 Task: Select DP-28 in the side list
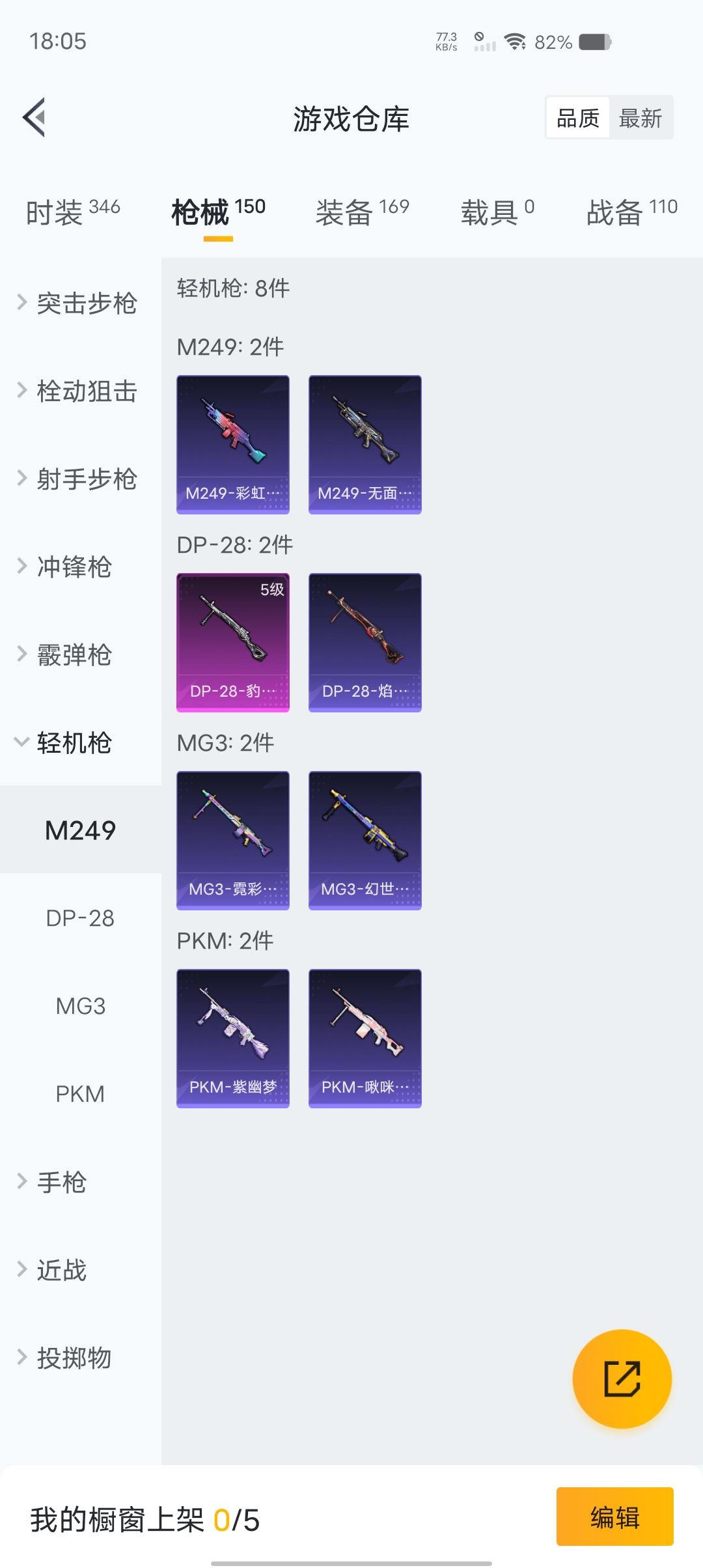(x=80, y=918)
